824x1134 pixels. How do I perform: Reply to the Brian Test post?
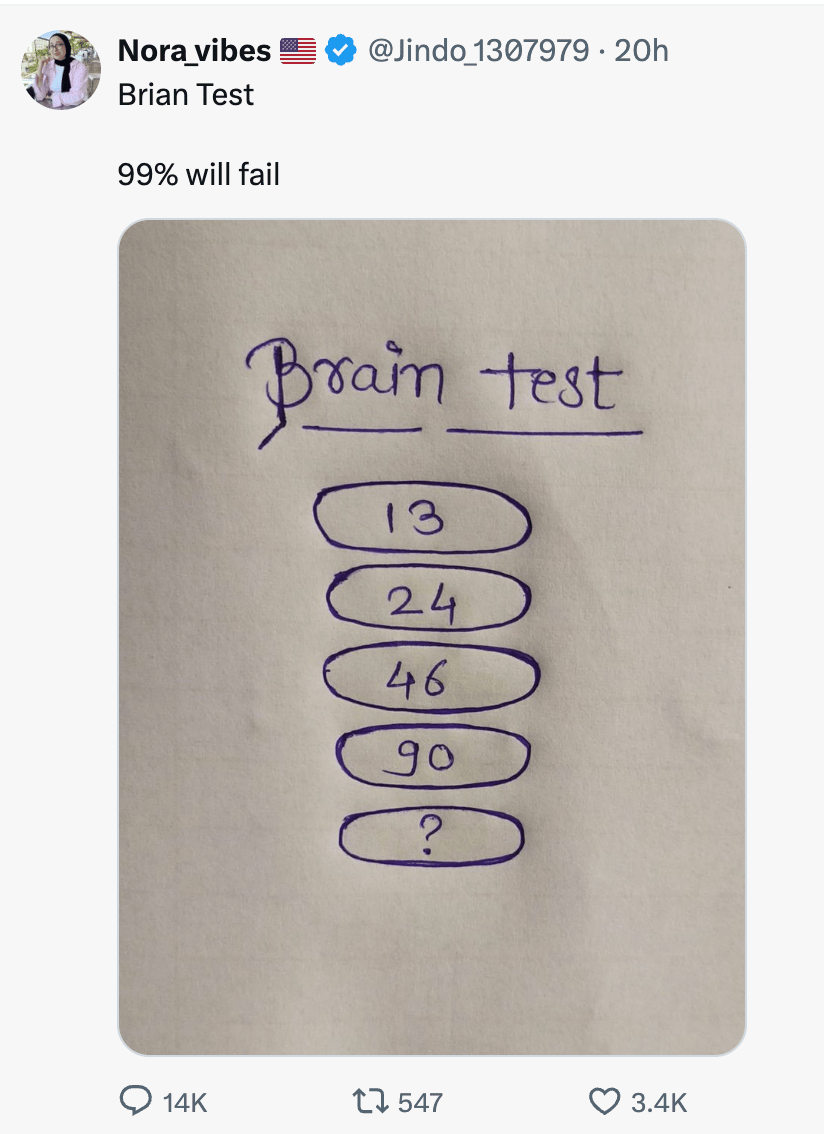(x=135, y=1102)
